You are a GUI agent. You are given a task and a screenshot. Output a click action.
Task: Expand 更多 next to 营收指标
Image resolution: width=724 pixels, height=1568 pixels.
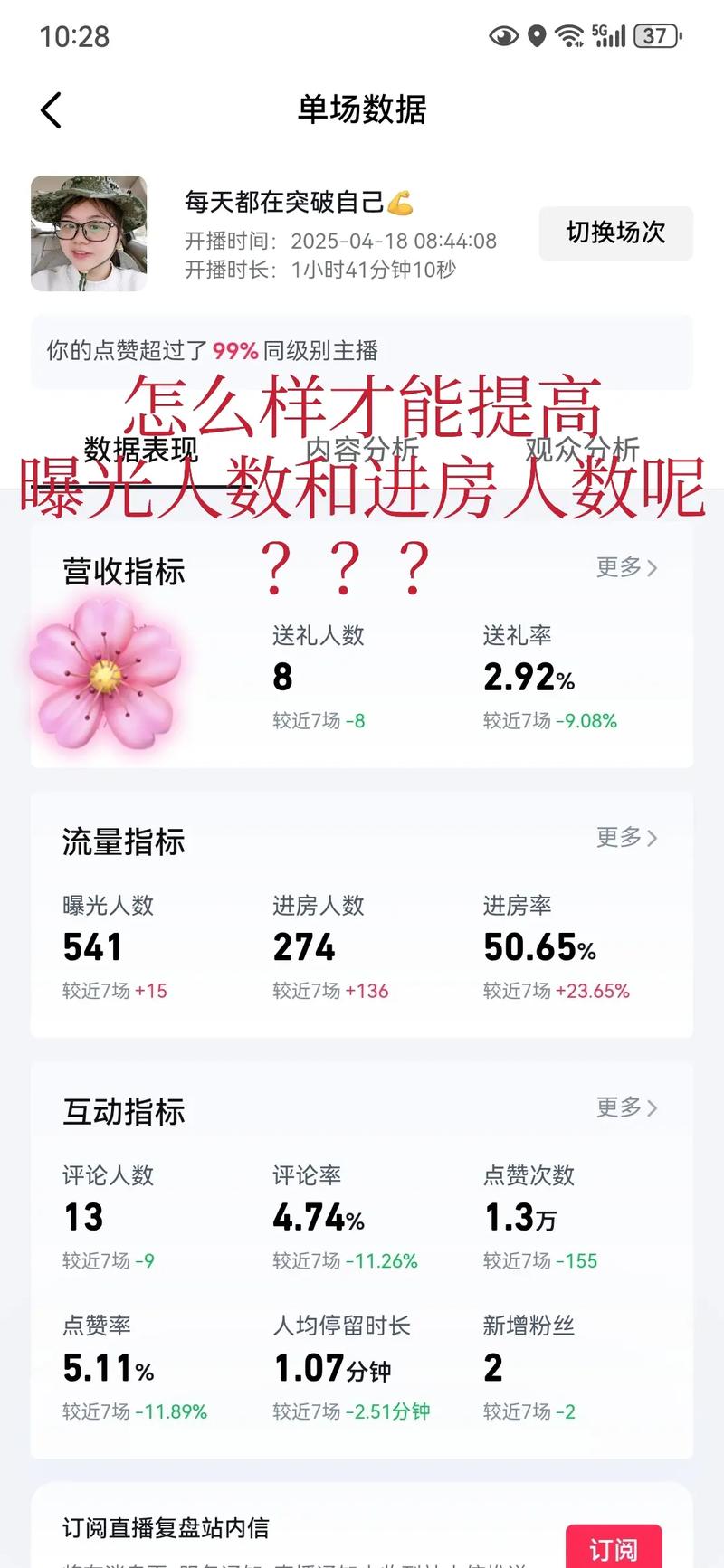pyautogui.click(x=626, y=568)
